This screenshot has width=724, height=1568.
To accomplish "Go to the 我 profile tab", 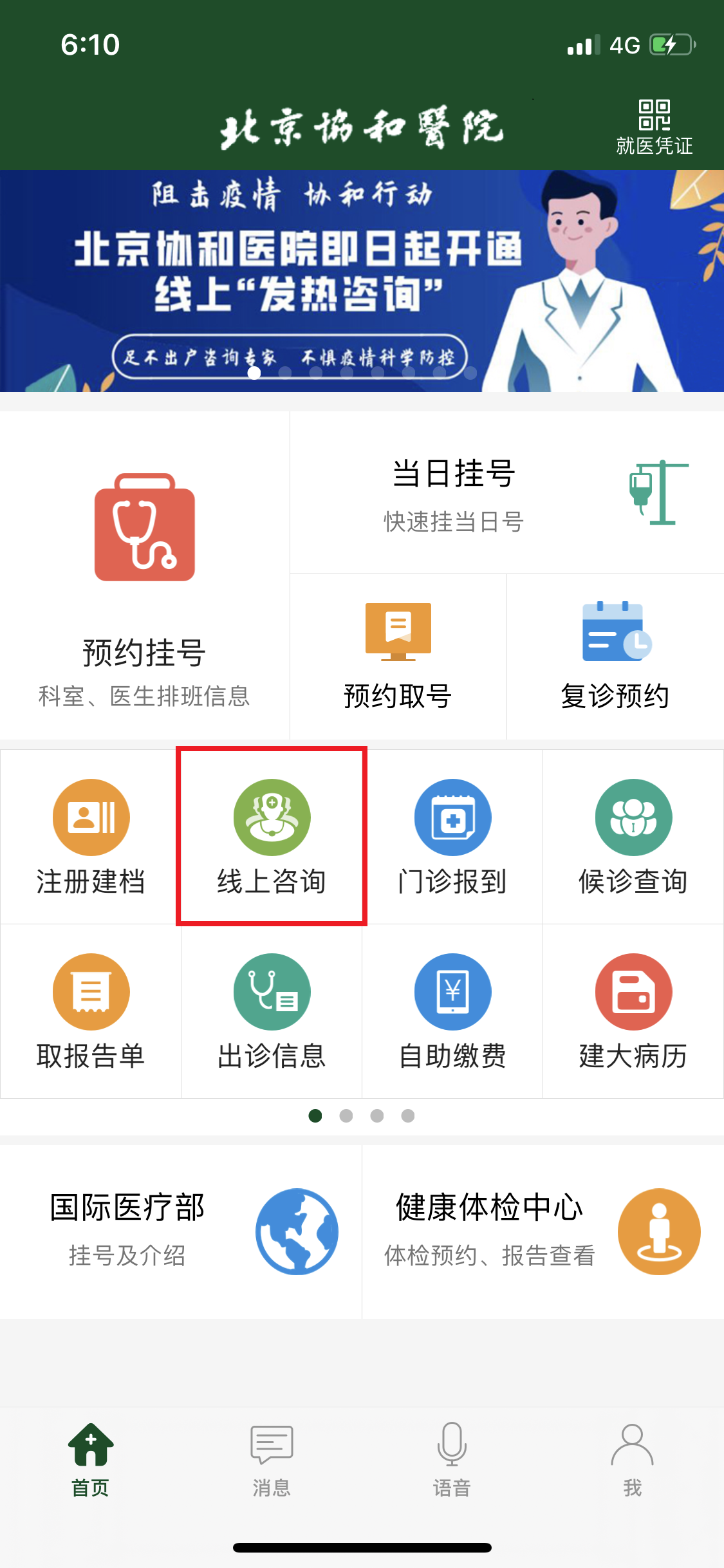I will tap(633, 1460).
